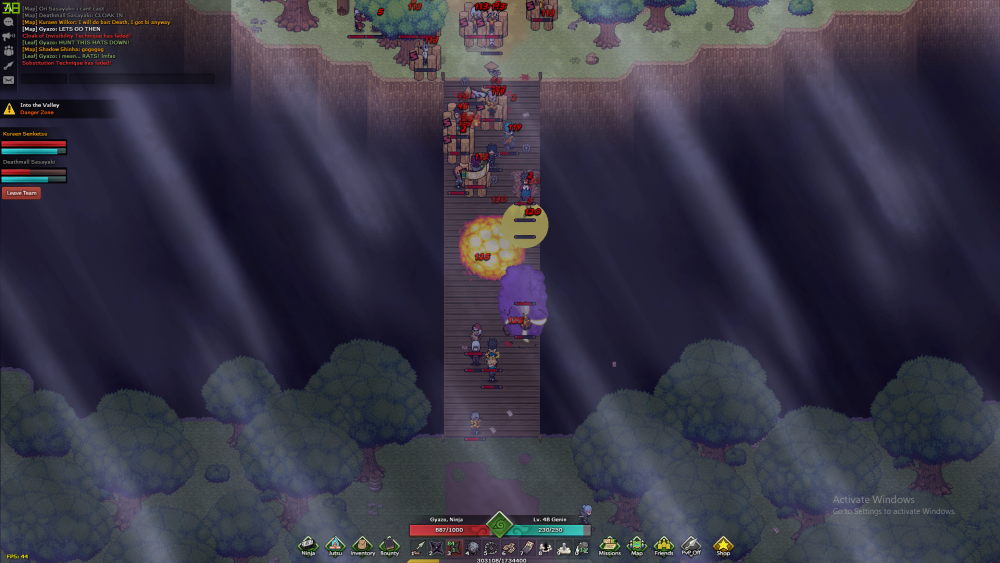
Task: Select the speech bubble chat channel icon
Action: pos(8,22)
